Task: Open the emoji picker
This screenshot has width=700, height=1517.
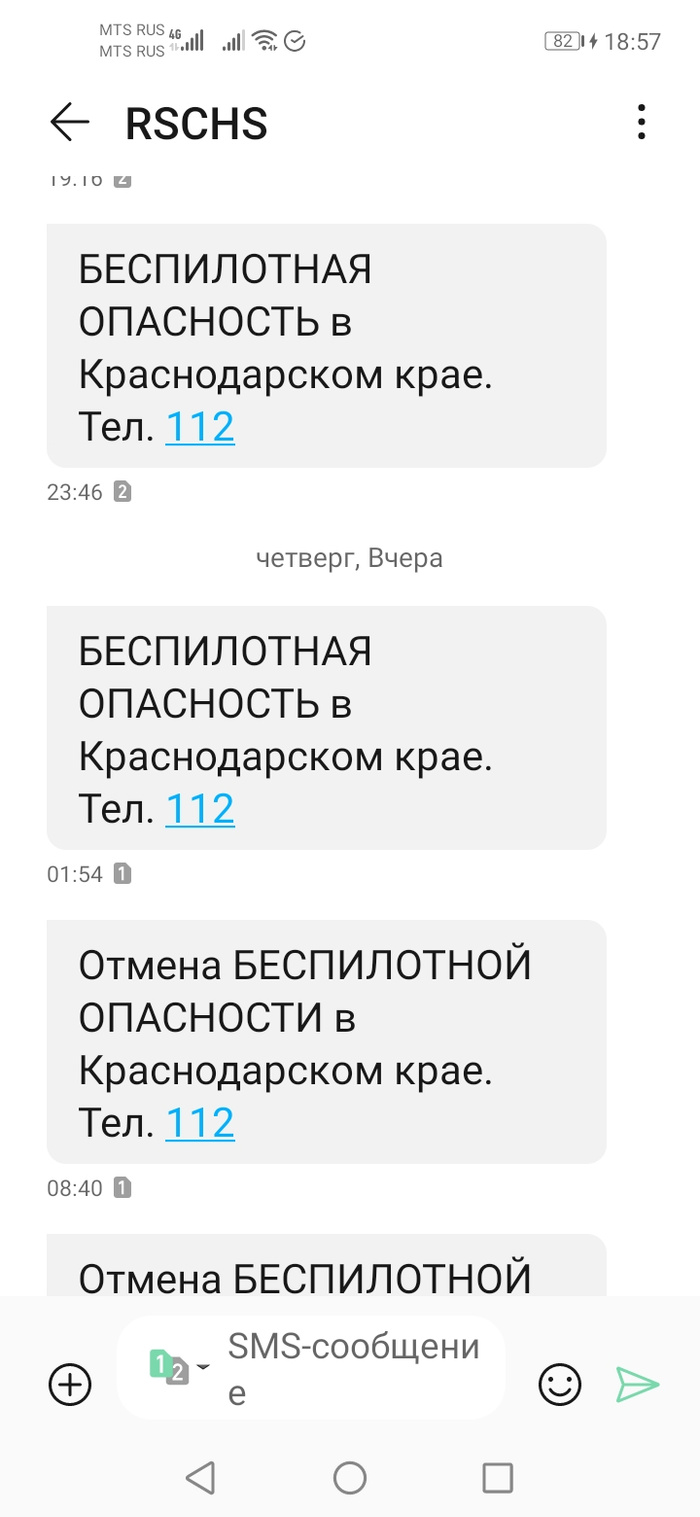Action: click(560, 1385)
